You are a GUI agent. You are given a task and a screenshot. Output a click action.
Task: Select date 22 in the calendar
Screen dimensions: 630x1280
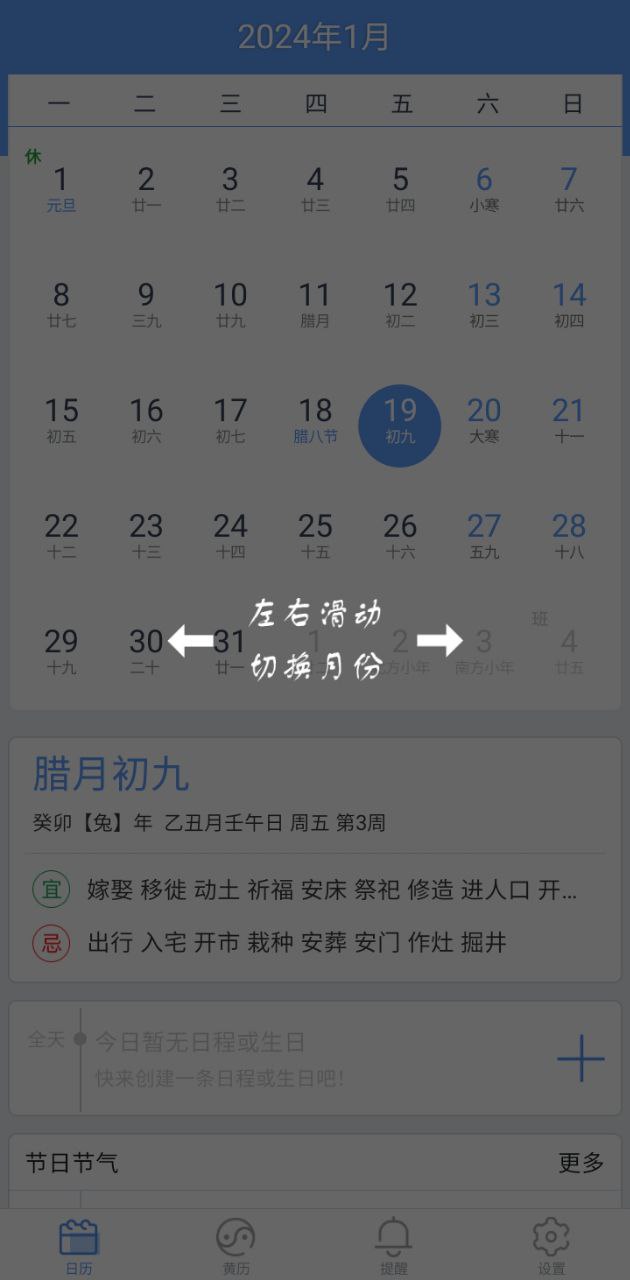(61, 536)
